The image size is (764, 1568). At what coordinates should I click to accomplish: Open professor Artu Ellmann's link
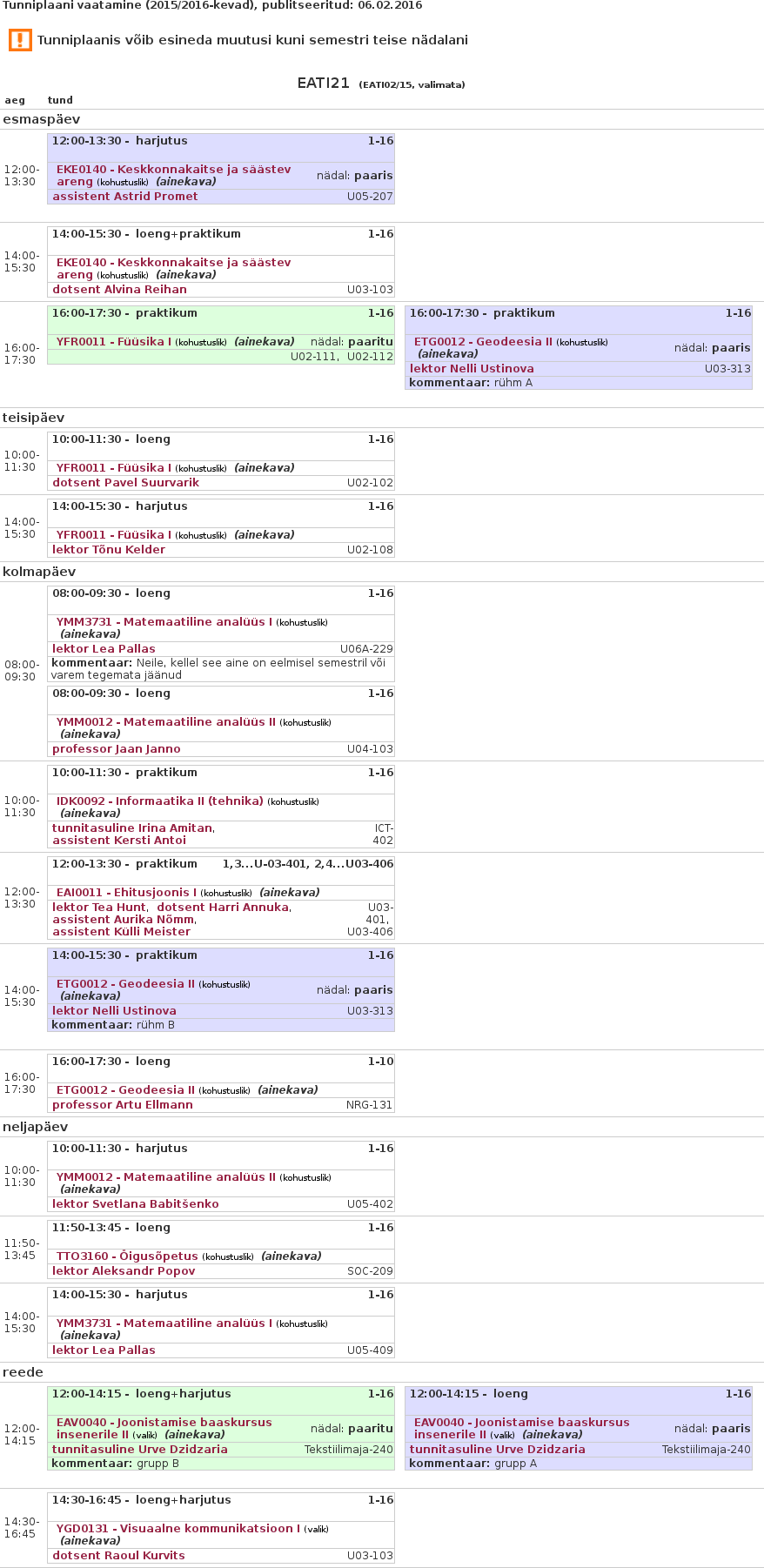point(122,1105)
